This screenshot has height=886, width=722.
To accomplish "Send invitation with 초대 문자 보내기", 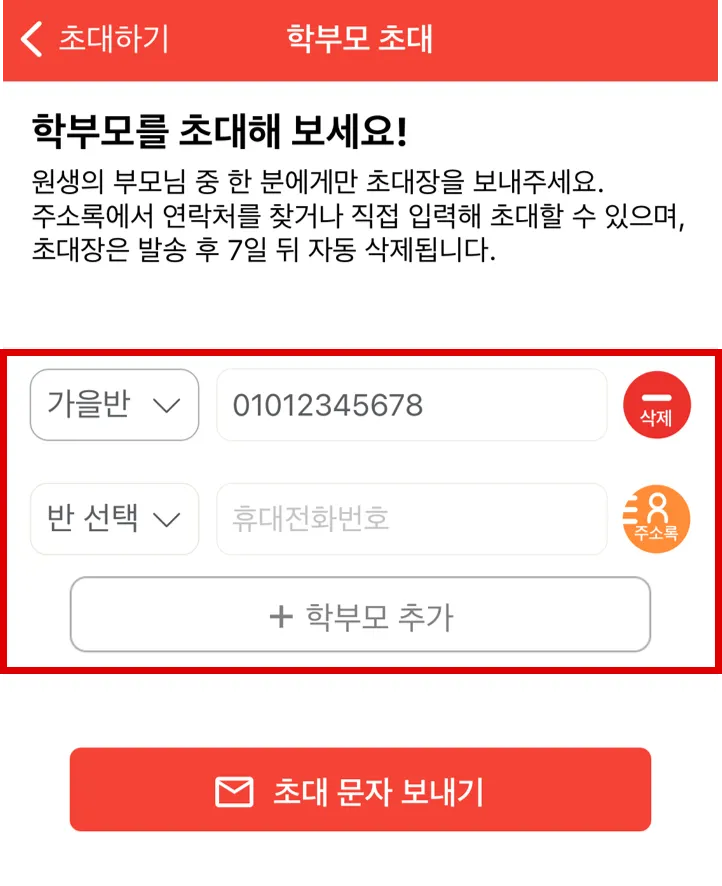I will point(360,790).
